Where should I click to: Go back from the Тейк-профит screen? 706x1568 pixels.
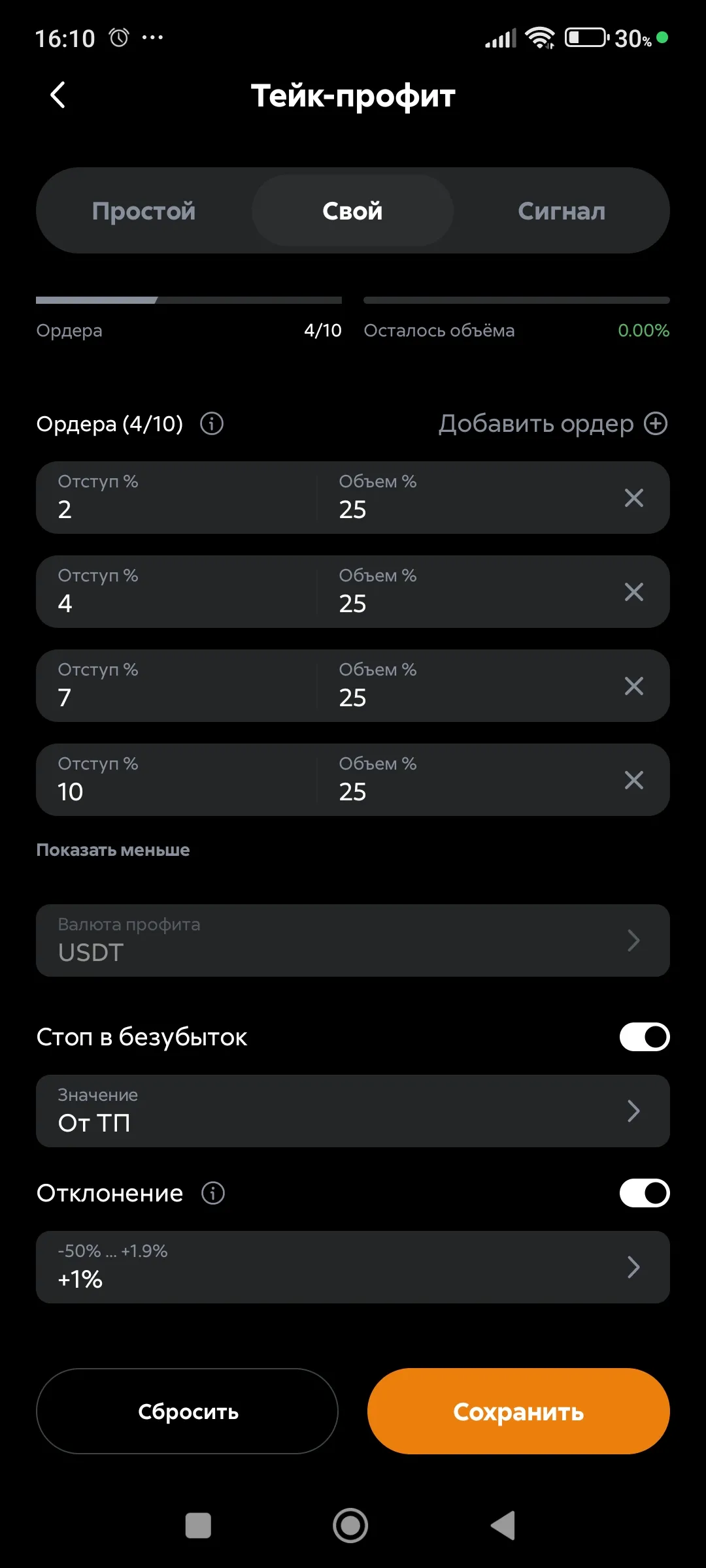(58, 95)
